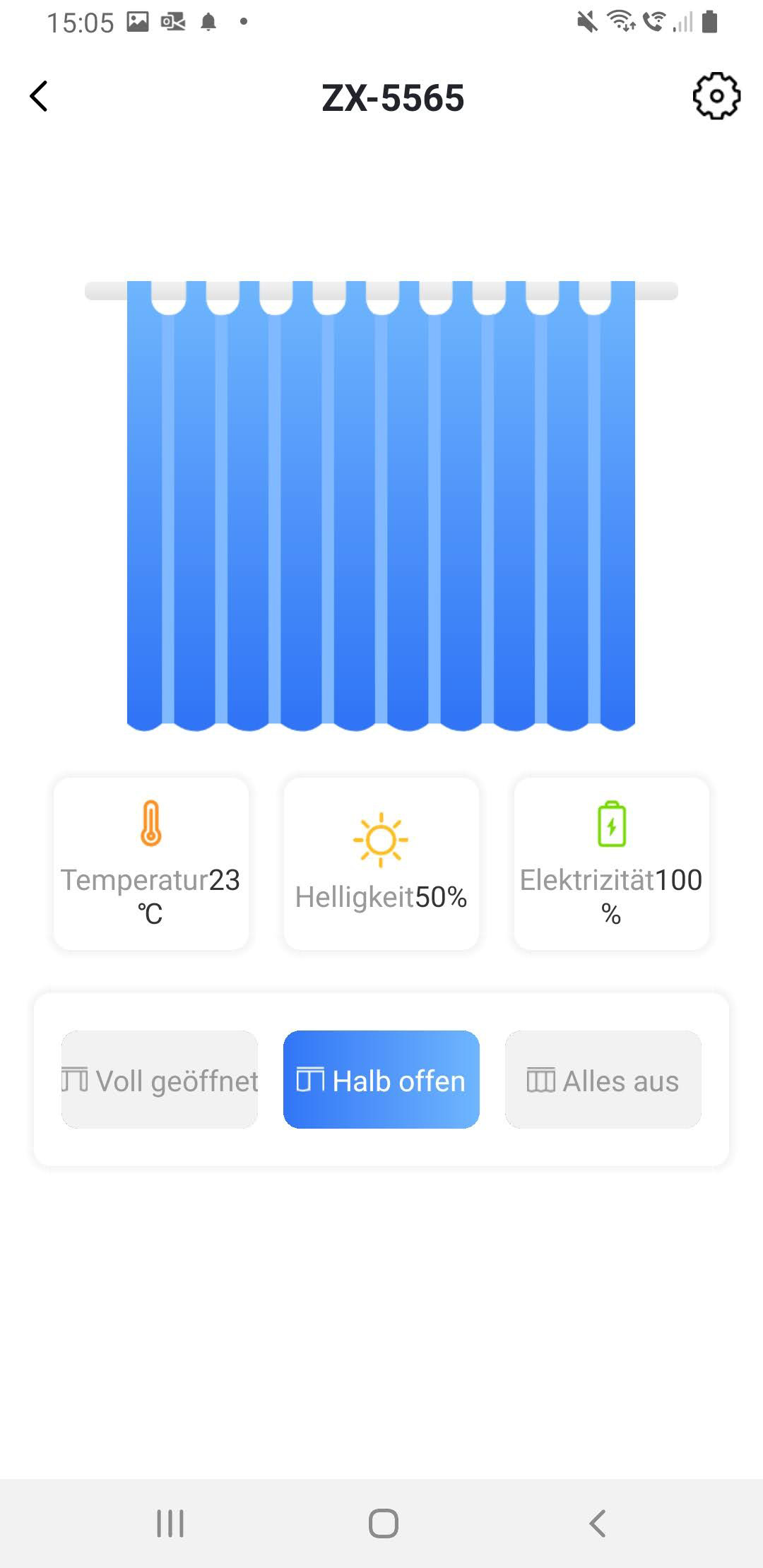Open the device settings gear
This screenshot has width=763, height=1568.
(716, 96)
